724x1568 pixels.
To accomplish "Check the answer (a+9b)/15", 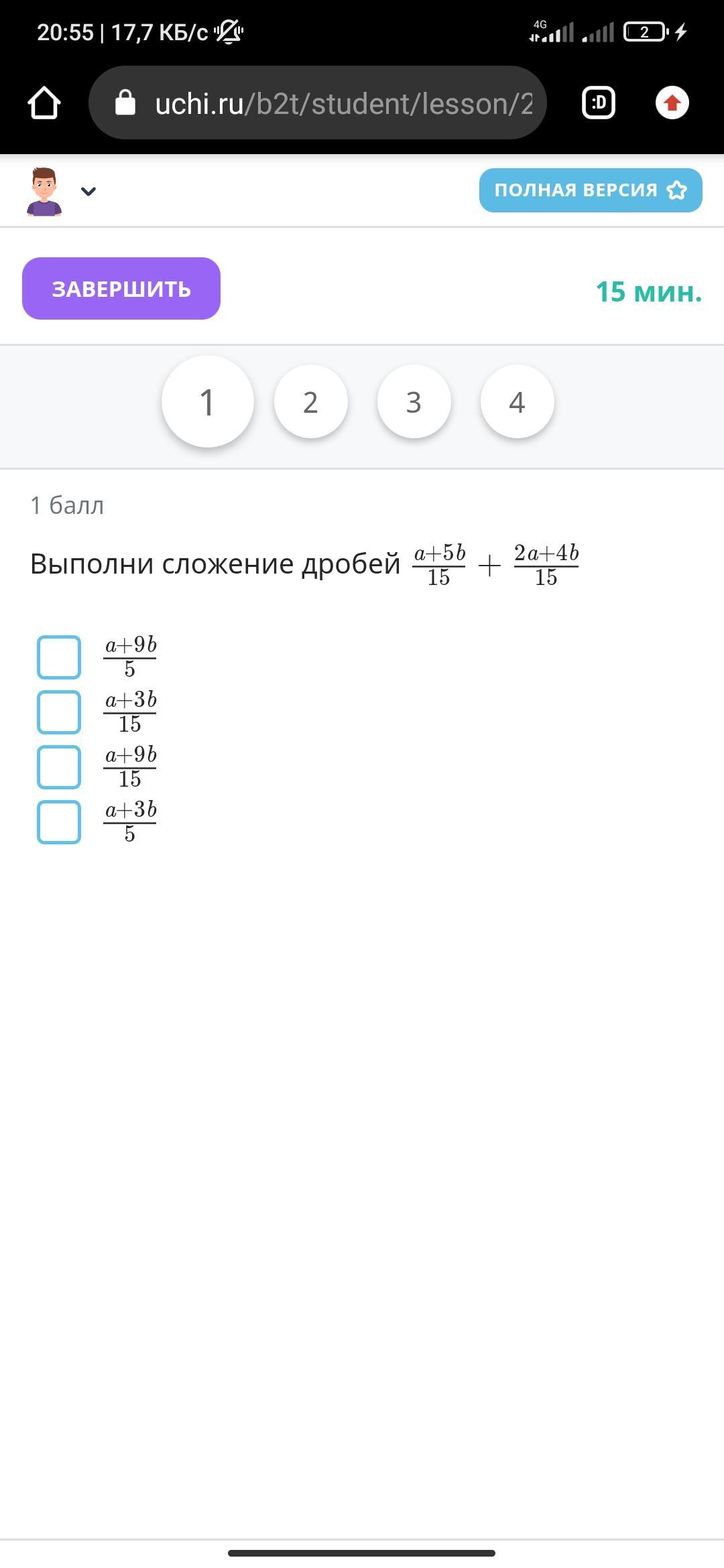I will (59, 767).
